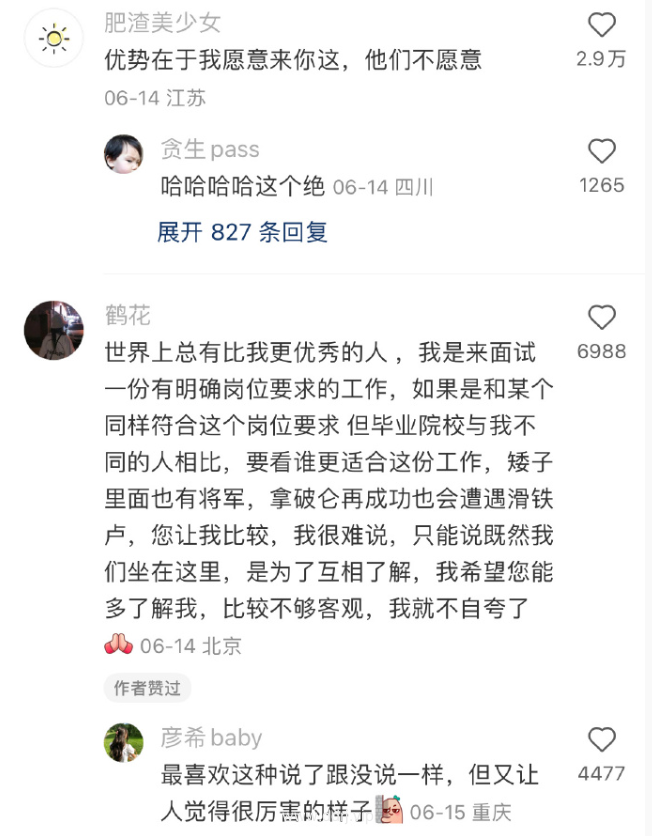Like 贪生pass's reply
Screen dimensions: 652x836
point(601,152)
